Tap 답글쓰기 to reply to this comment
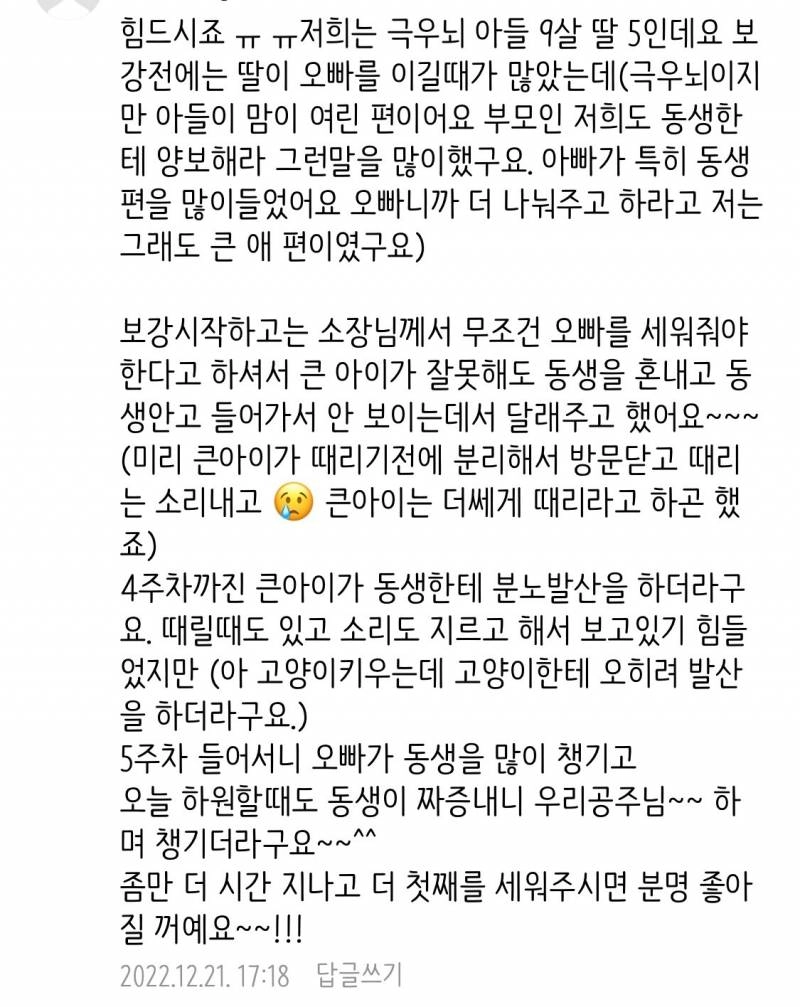This screenshot has width=800, height=1007. [x=358, y=973]
